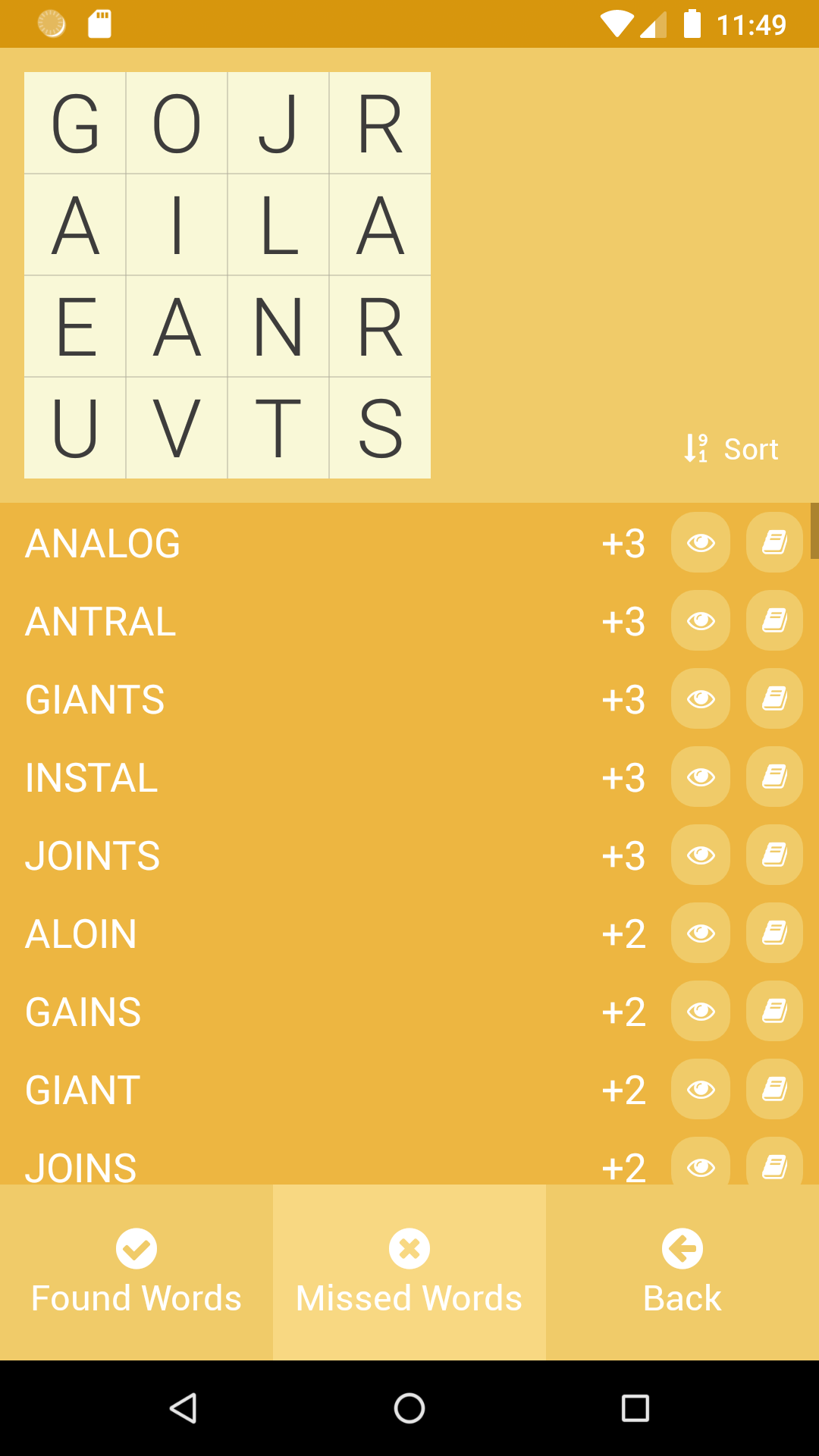Tap the eye icon next to GIANTS
819x1456 pixels.
[x=700, y=699]
